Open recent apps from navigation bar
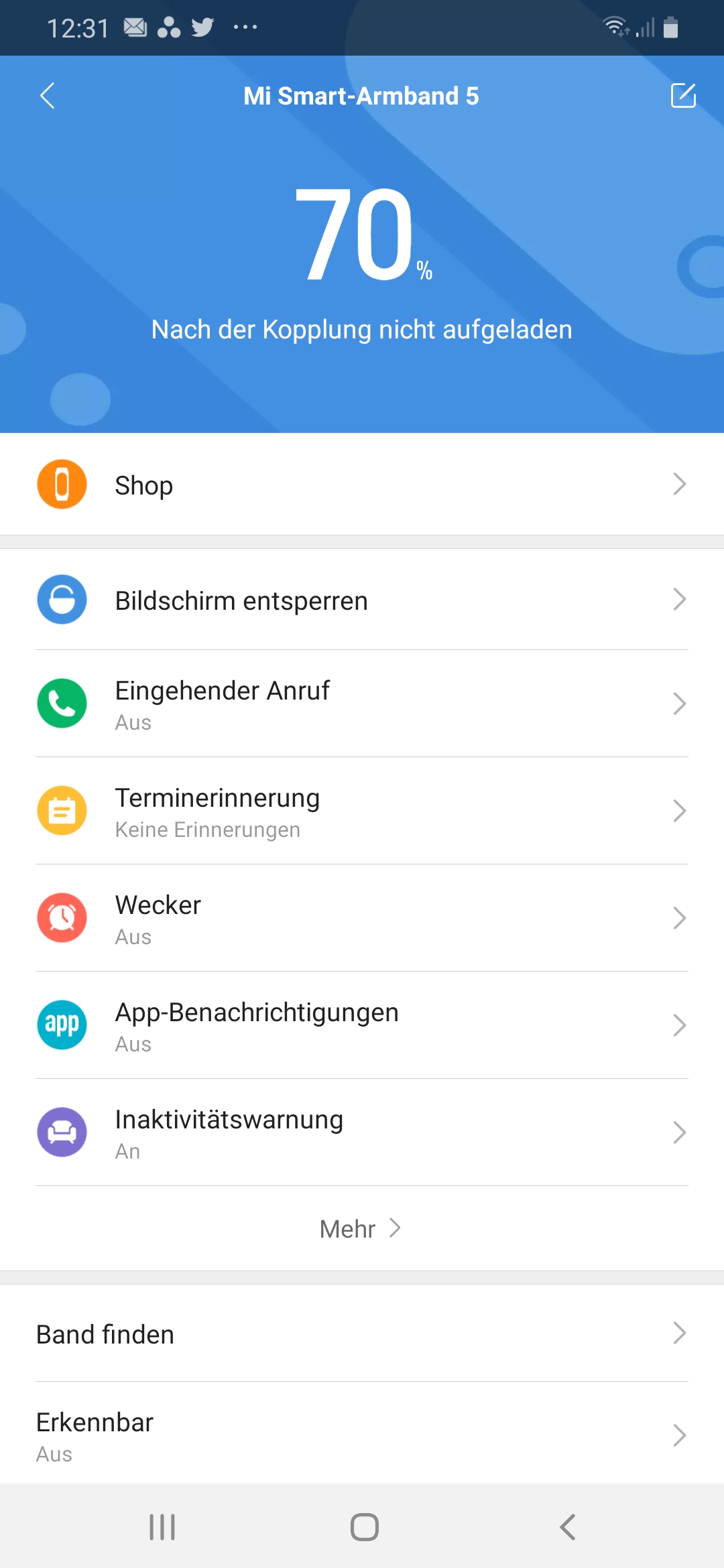 (x=162, y=1527)
